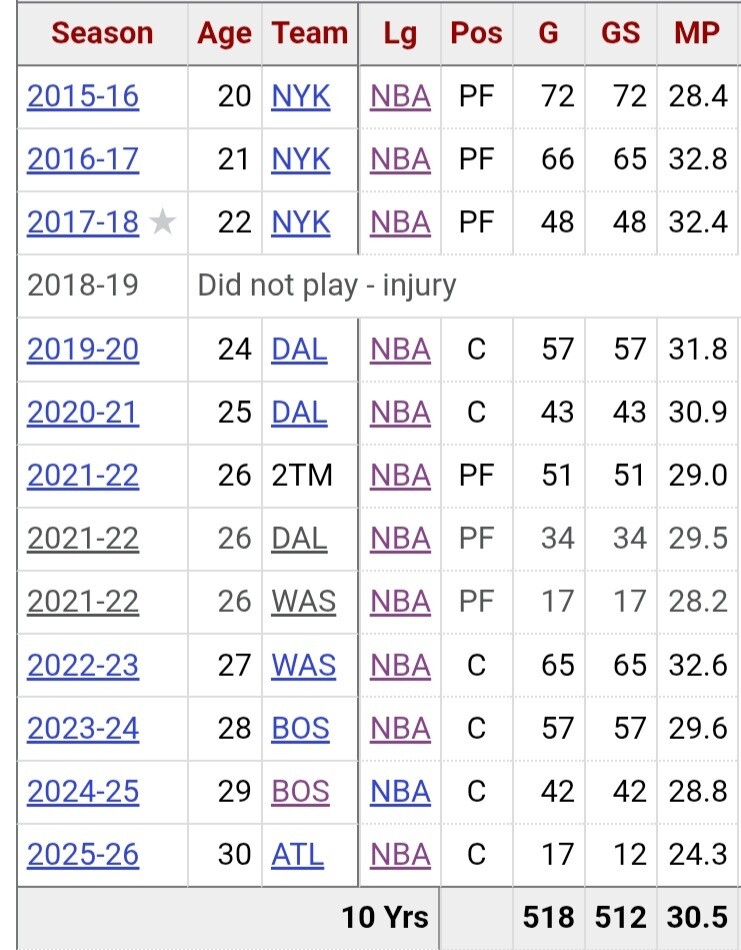Open the 2025-26 season link
This screenshot has height=950, width=741.
pos(83,855)
